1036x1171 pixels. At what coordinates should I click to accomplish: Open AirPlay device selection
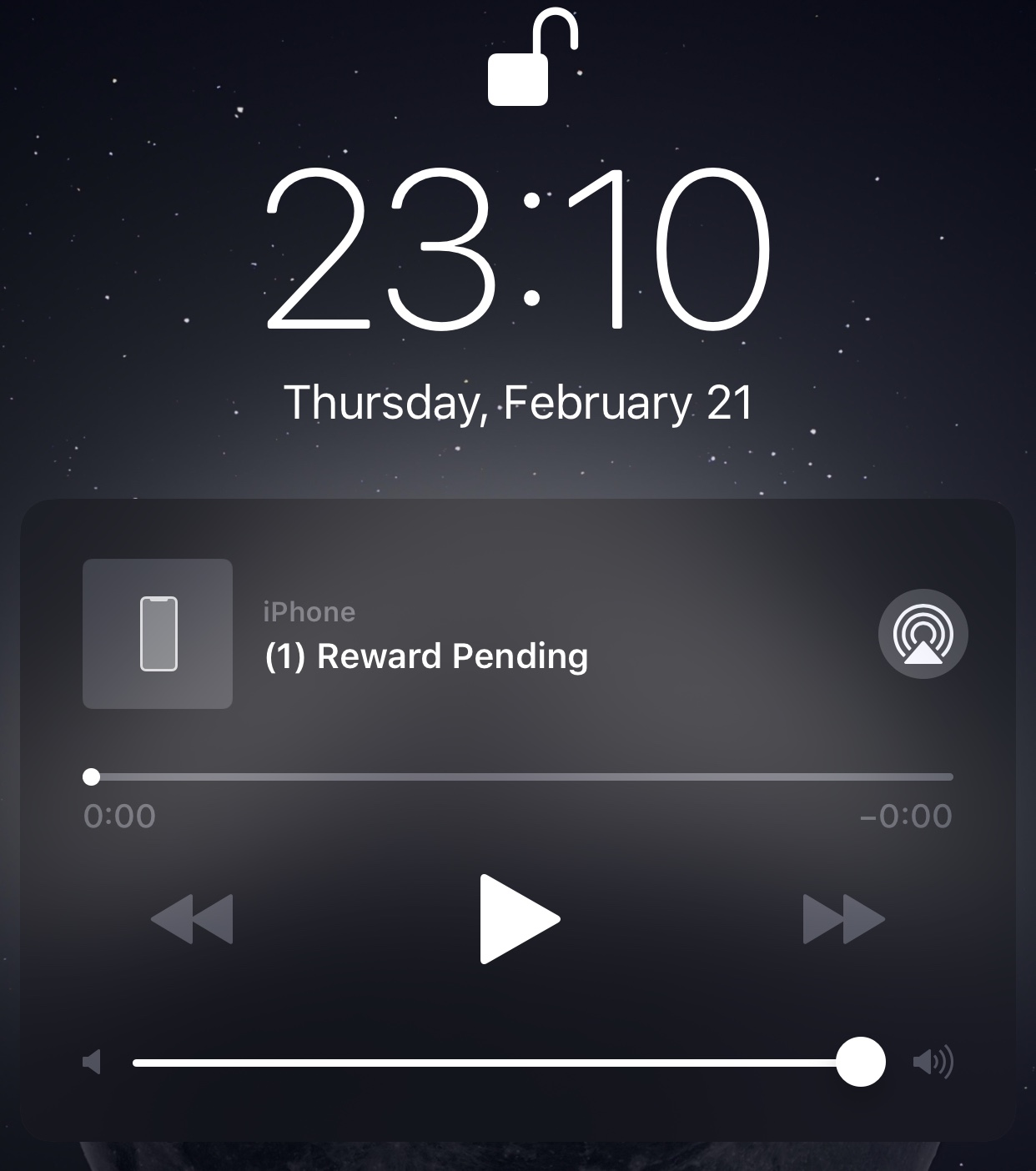(923, 635)
